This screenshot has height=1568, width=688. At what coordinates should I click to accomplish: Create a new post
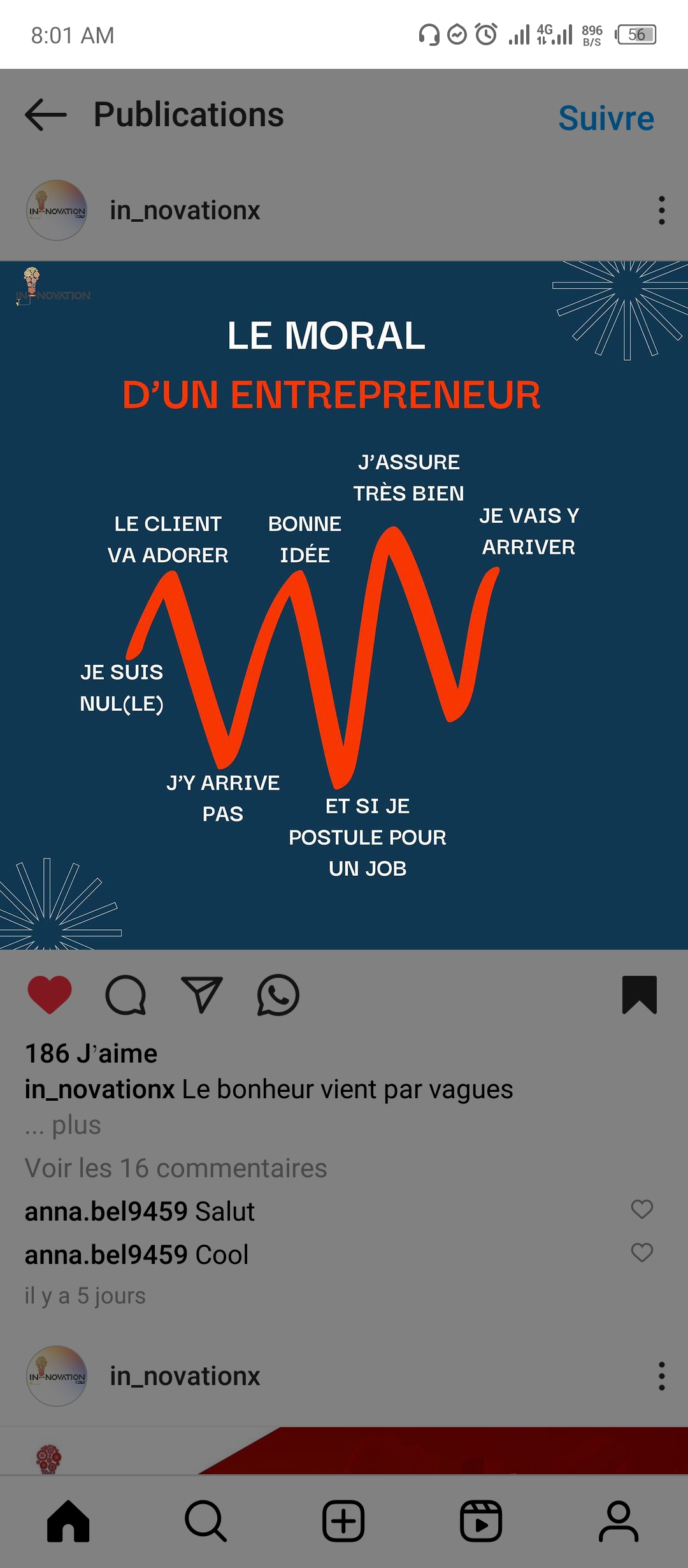pos(343,1521)
